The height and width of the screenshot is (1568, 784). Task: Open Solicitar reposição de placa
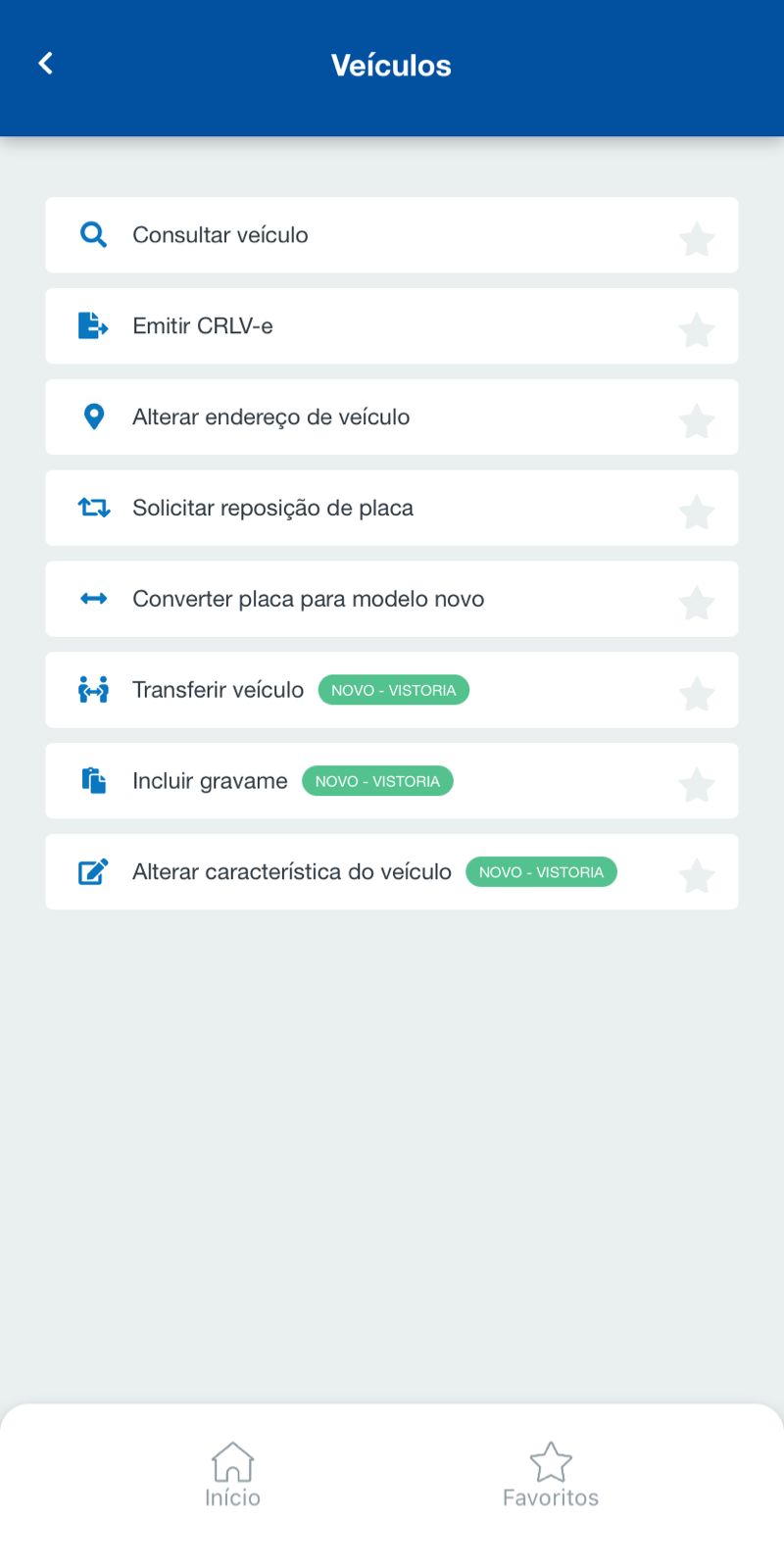[391, 508]
